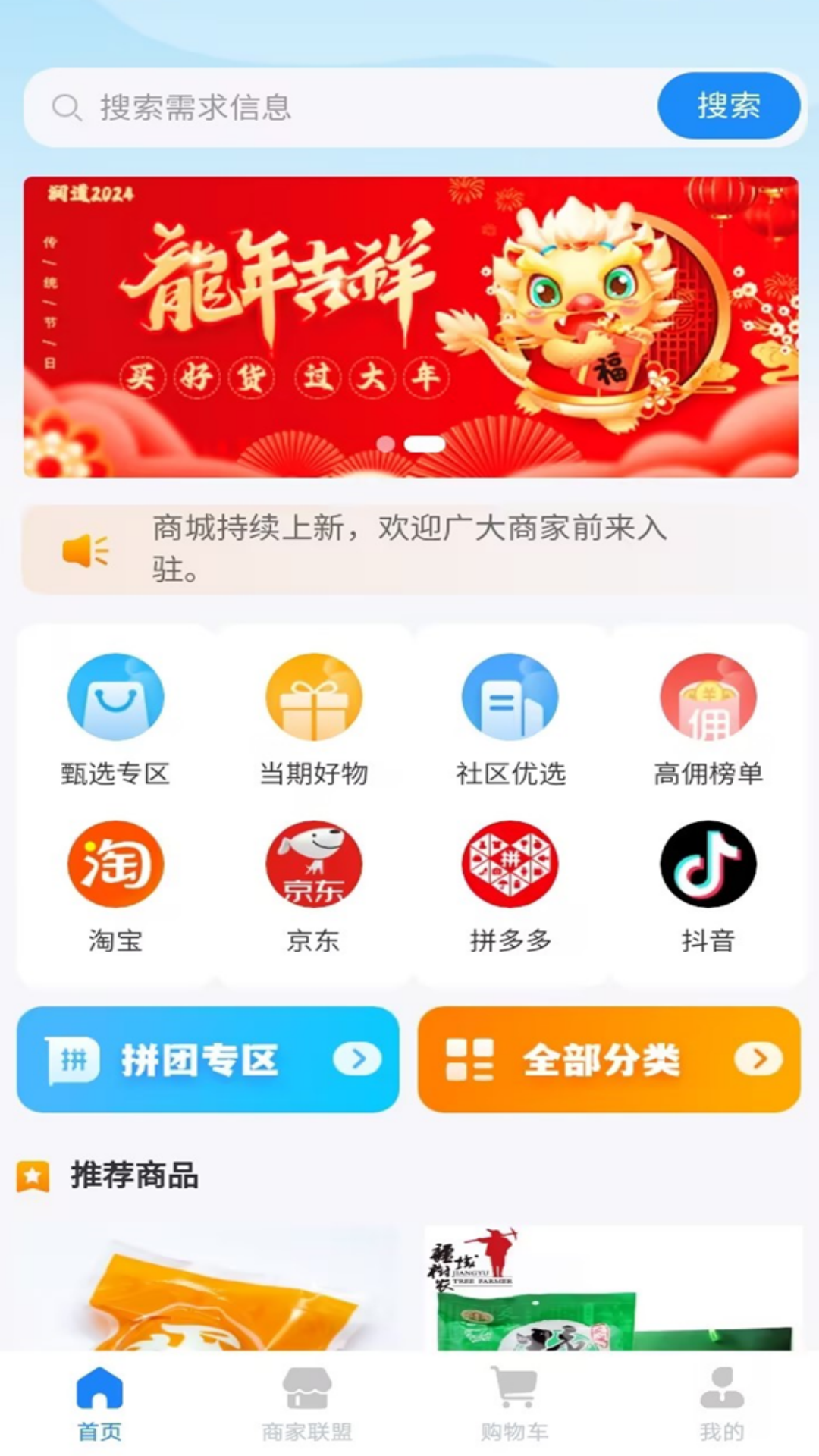The height and width of the screenshot is (1456, 819).
Task: Open the green packaged recommended product
Action: pos(613,1289)
